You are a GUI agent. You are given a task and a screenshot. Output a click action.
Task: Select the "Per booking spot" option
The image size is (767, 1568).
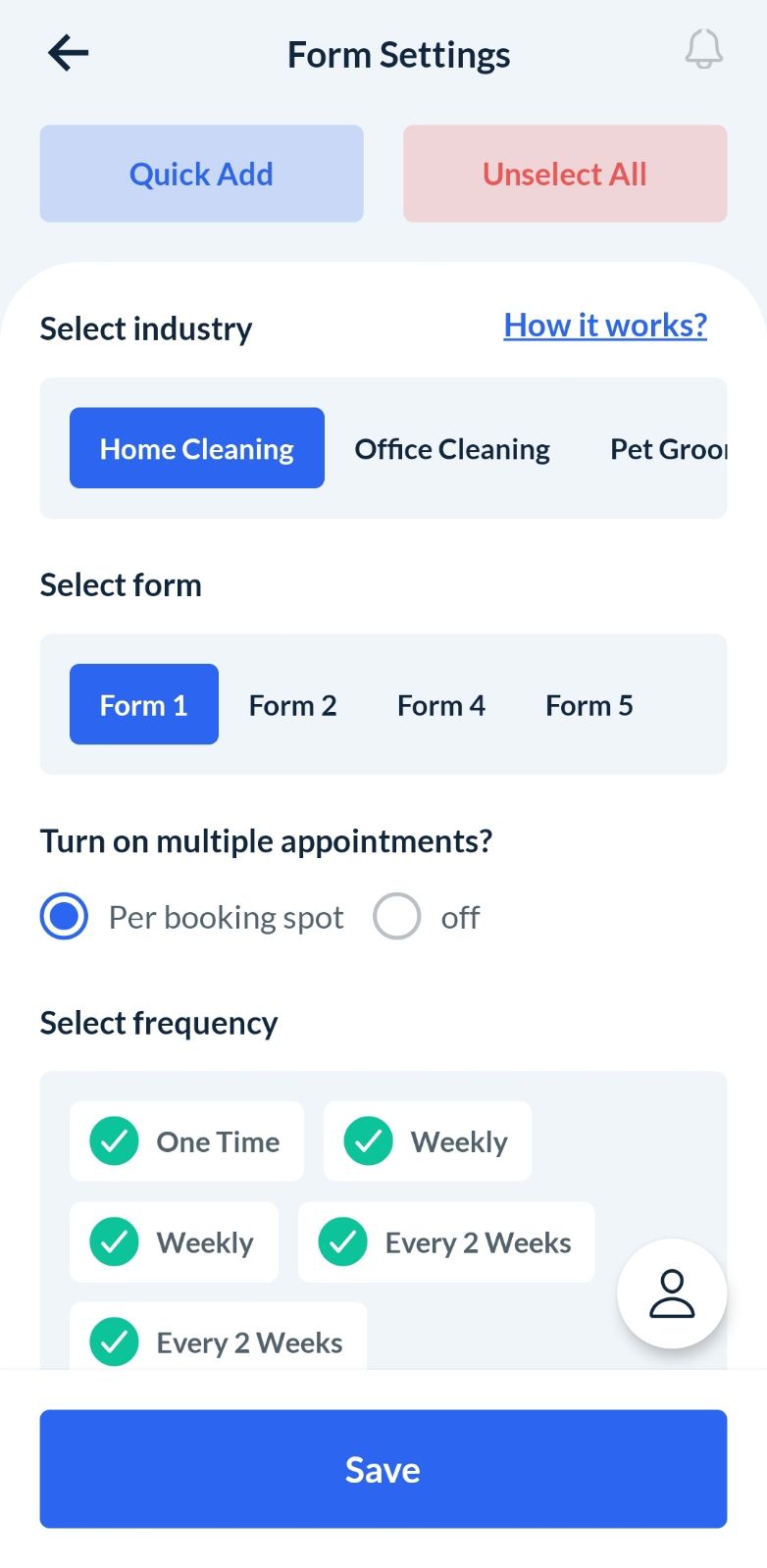(65, 917)
